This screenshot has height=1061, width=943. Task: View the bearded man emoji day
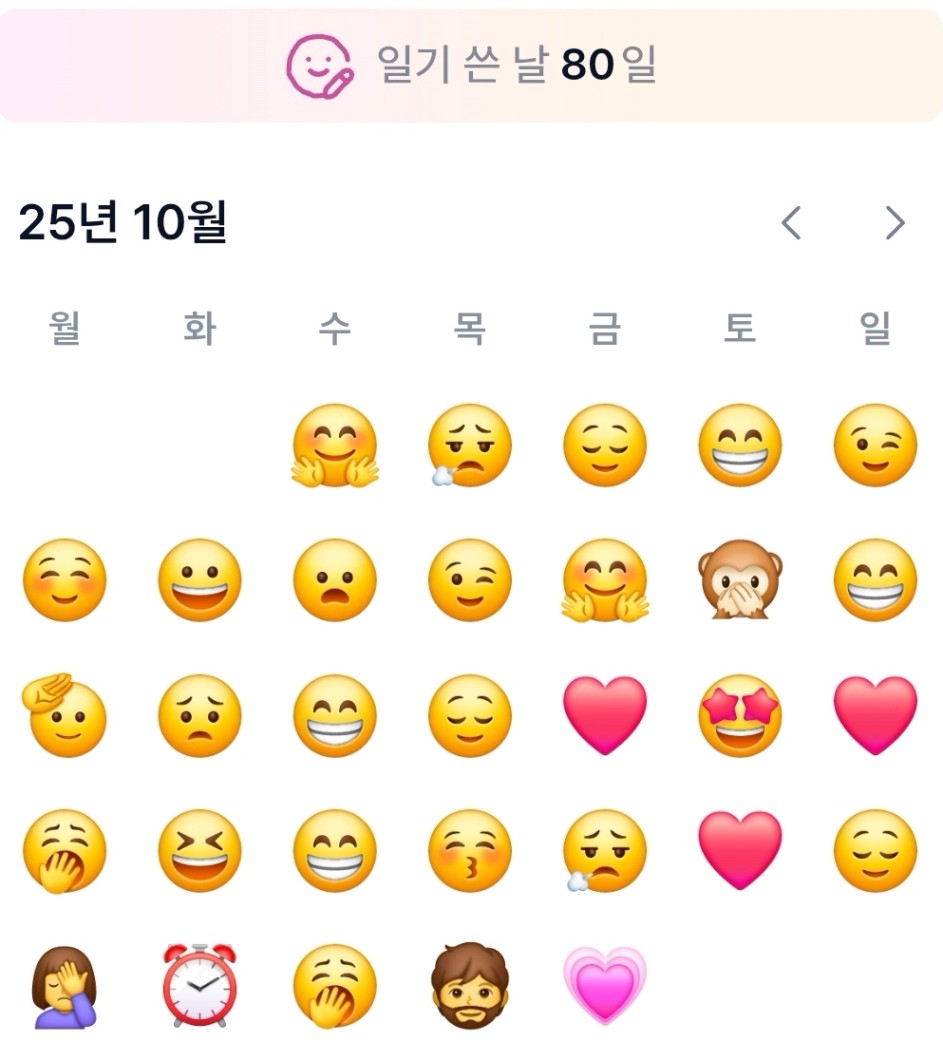(x=469, y=986)
